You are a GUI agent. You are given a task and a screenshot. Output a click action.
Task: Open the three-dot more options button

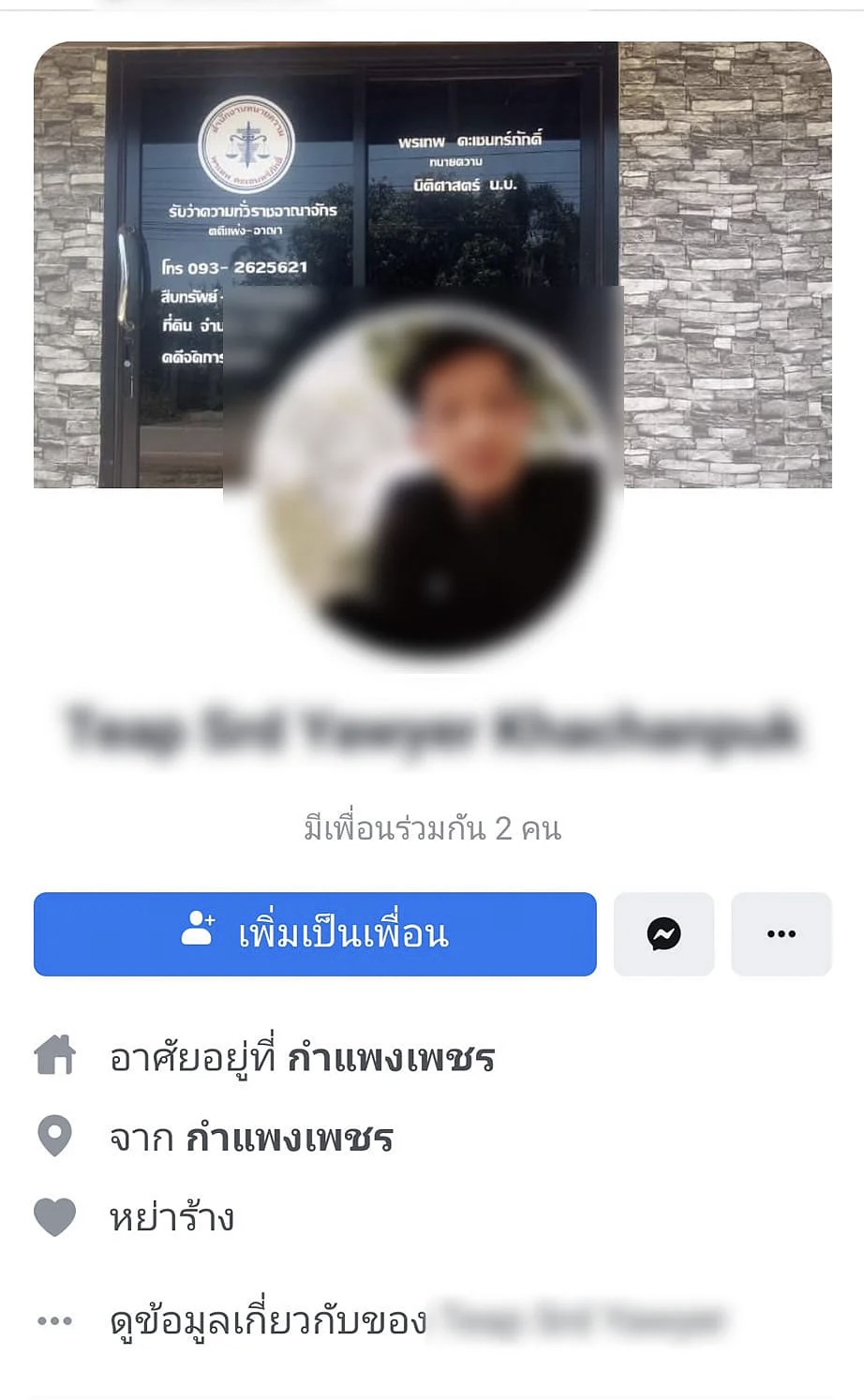[x=781, y=933]
